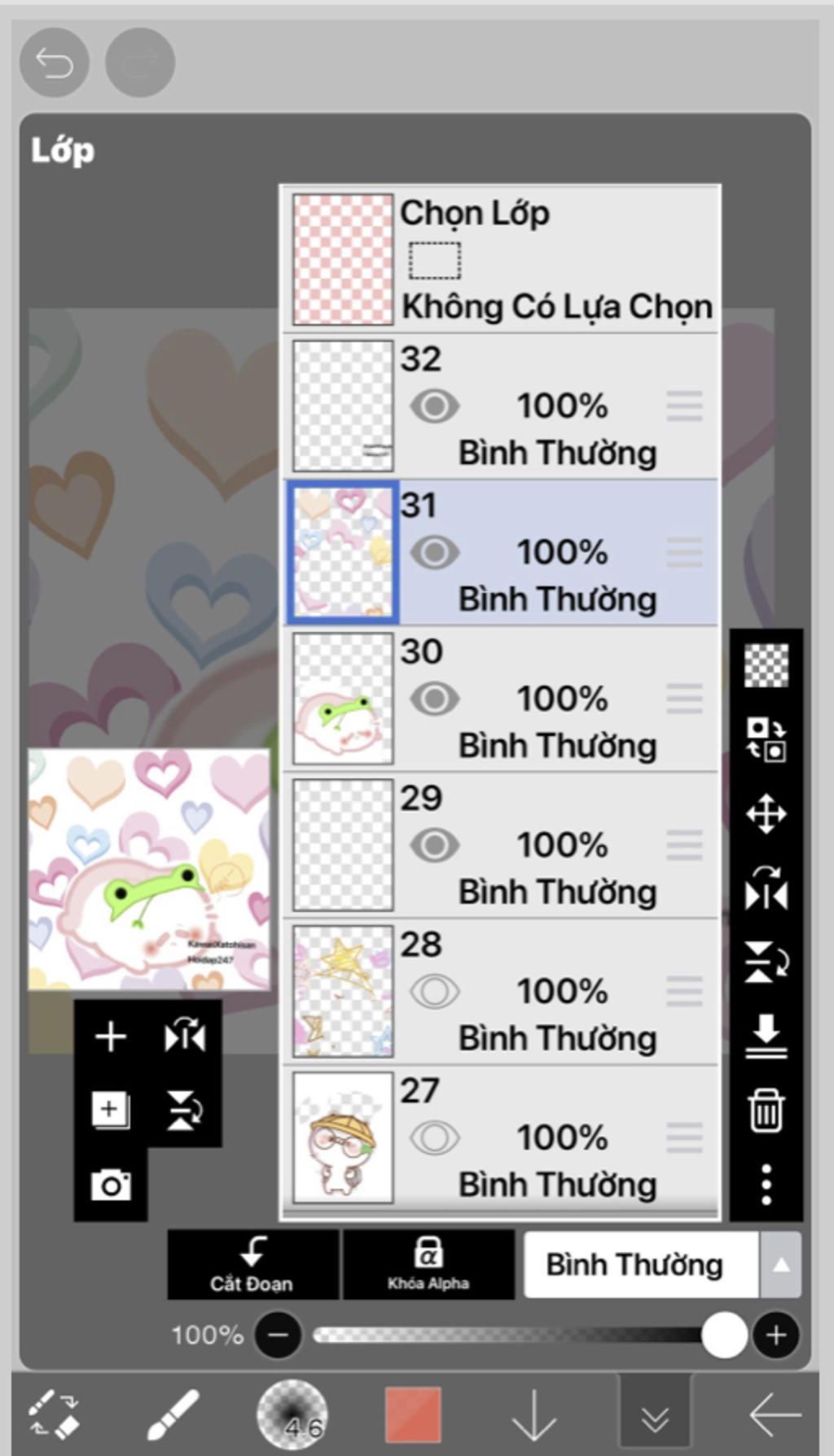This screenshot has height=1456, width=834.
Task: Show hidden layer 28 via eye icon
Action: click(x=434, y=991)
